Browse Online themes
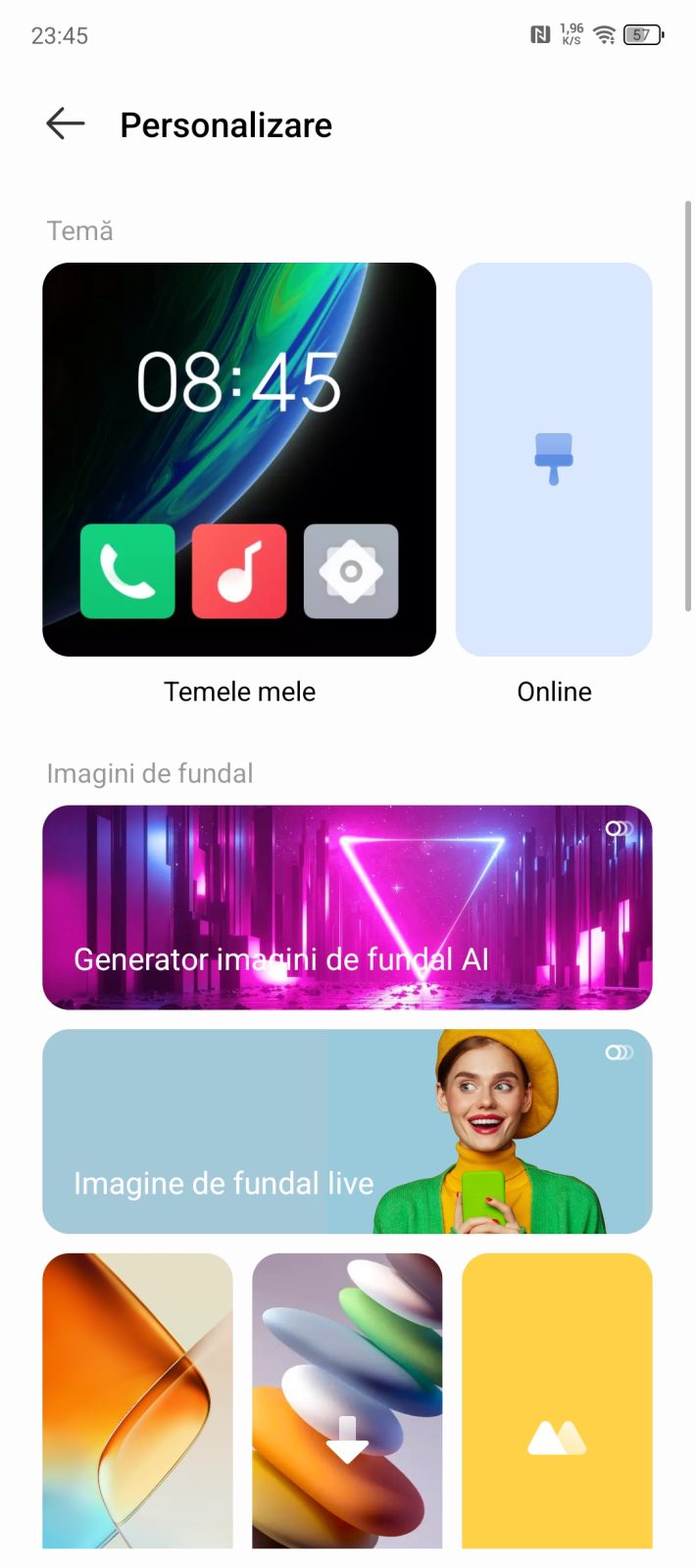This screenshot has width=695, height=1568. point(554,459)
